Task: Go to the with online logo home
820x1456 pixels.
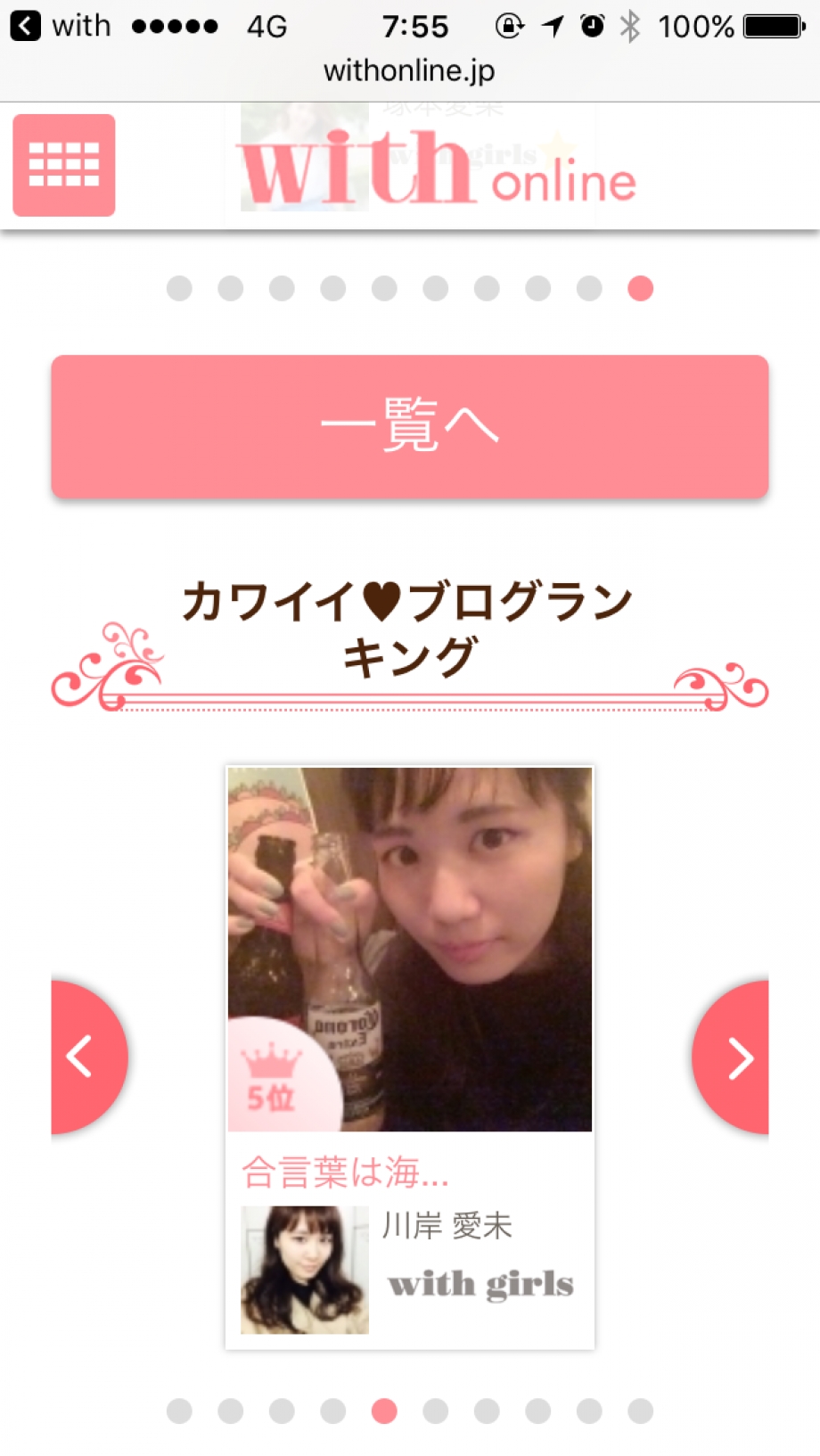Action: point(437,168)
